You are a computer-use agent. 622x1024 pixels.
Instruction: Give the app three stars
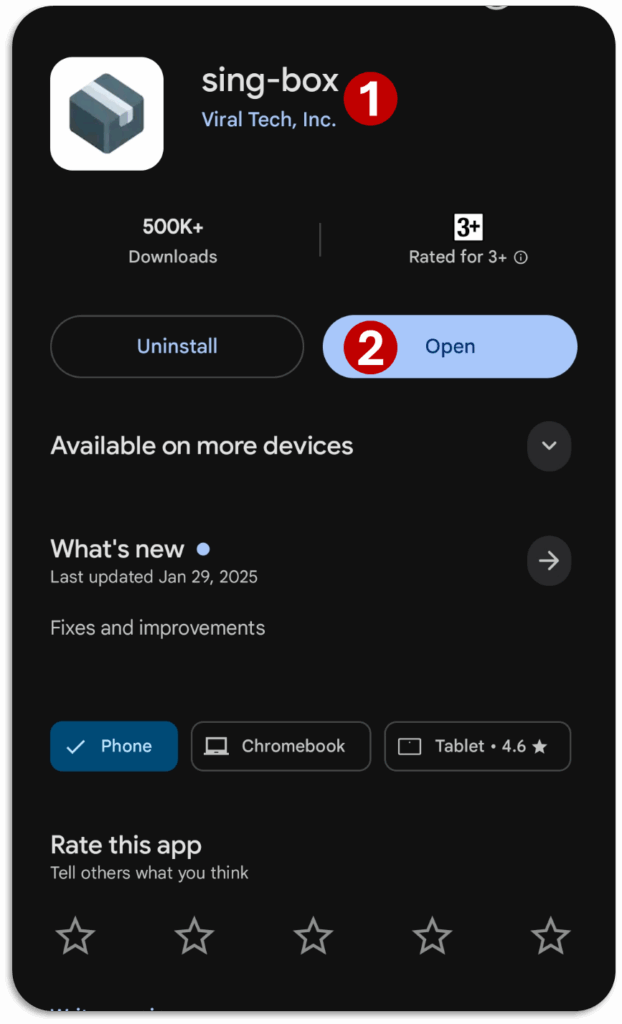click(x=313, y=937)
